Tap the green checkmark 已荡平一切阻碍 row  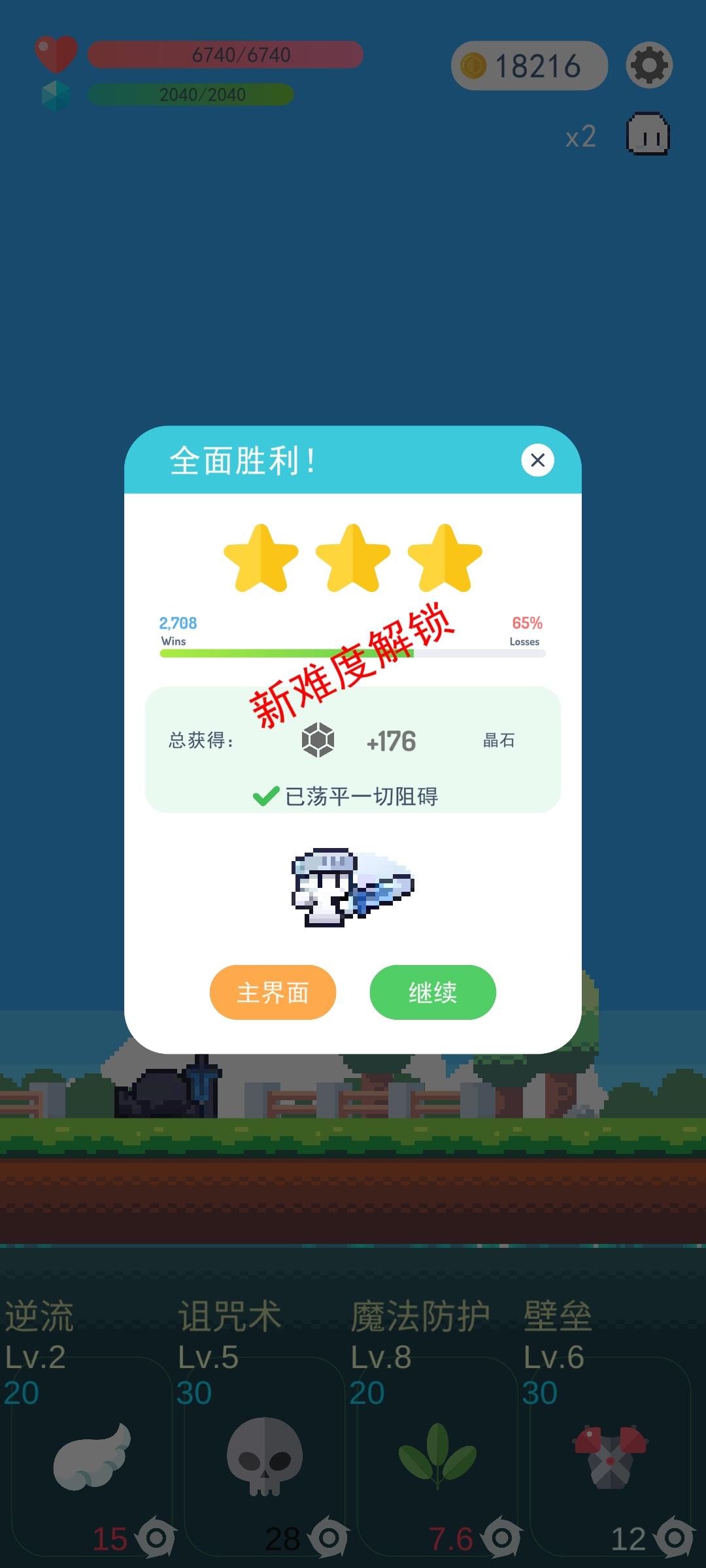350,796
